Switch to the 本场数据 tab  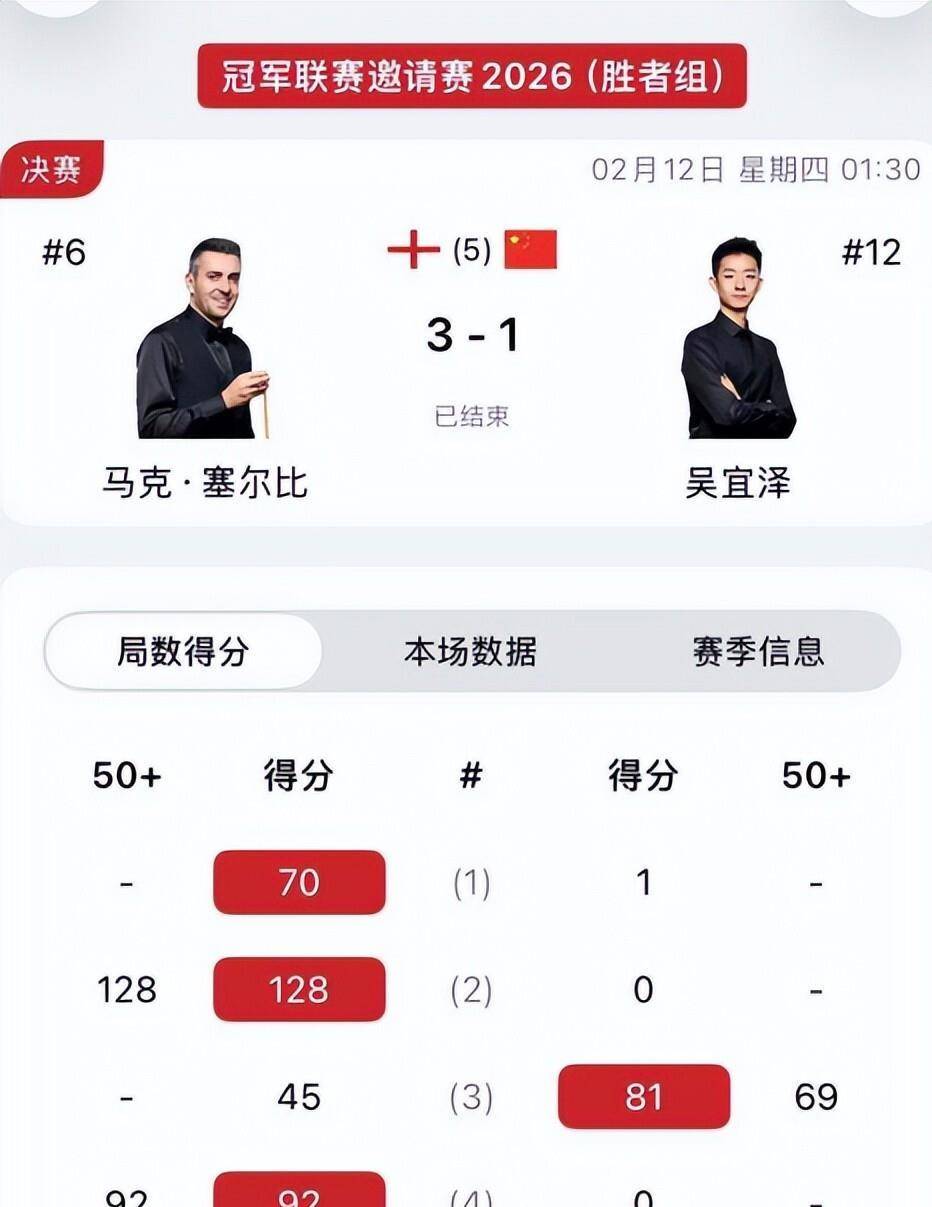tap(470, 652)
